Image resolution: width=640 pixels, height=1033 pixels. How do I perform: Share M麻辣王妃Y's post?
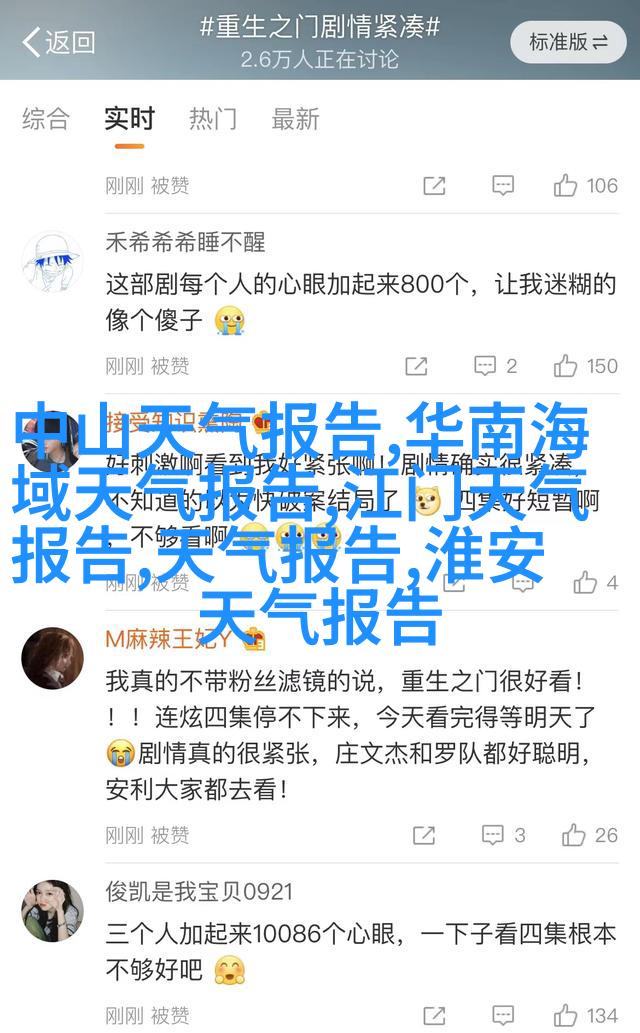(423, 834)
